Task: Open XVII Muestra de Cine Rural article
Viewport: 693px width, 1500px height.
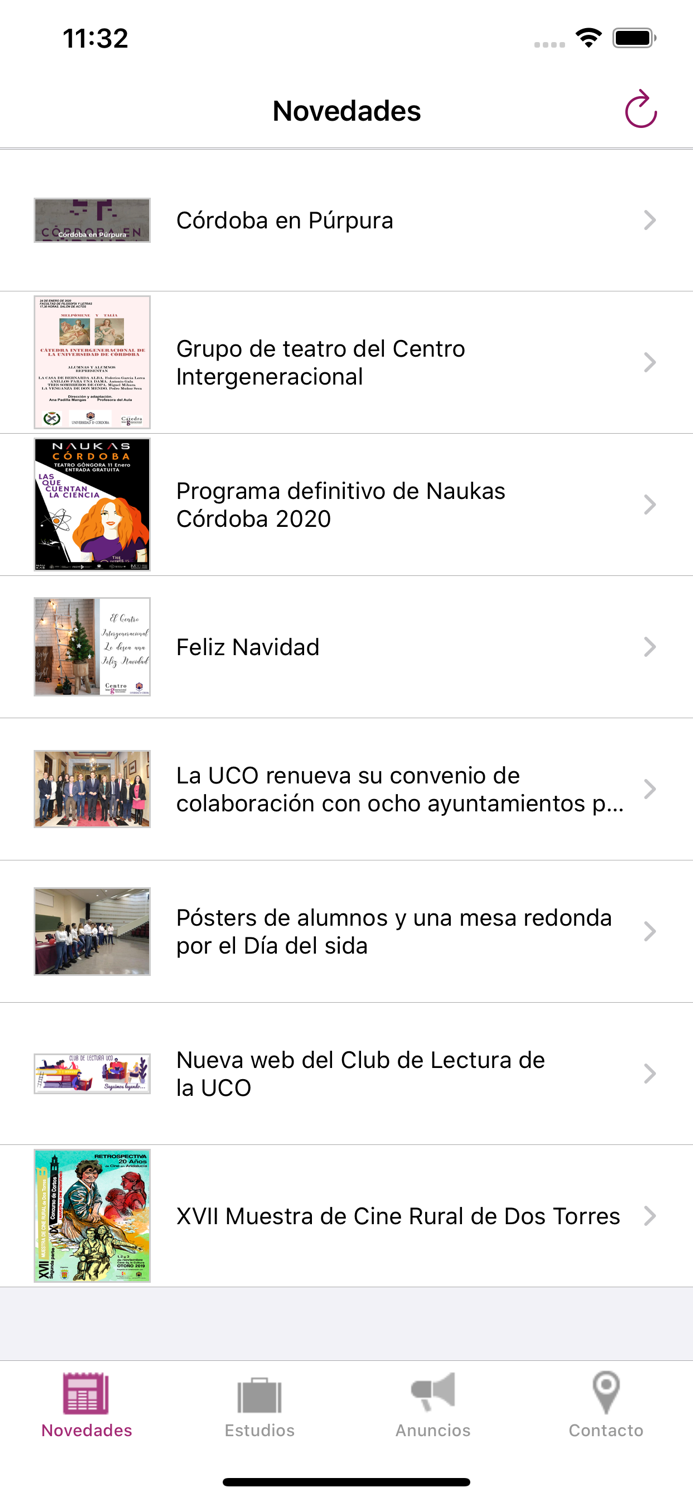Action: coord(346,1216)
